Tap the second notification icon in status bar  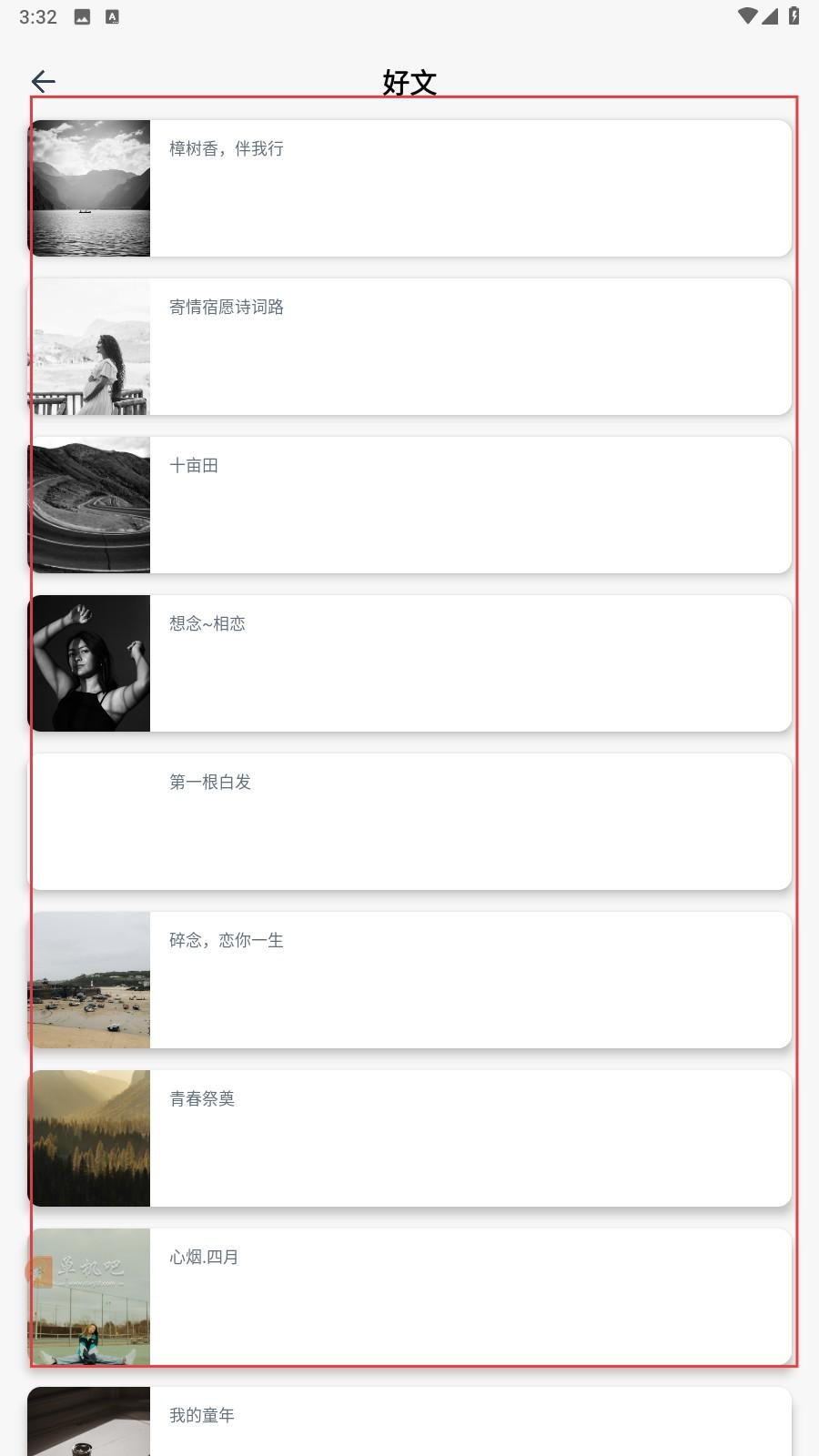point(113,15)
